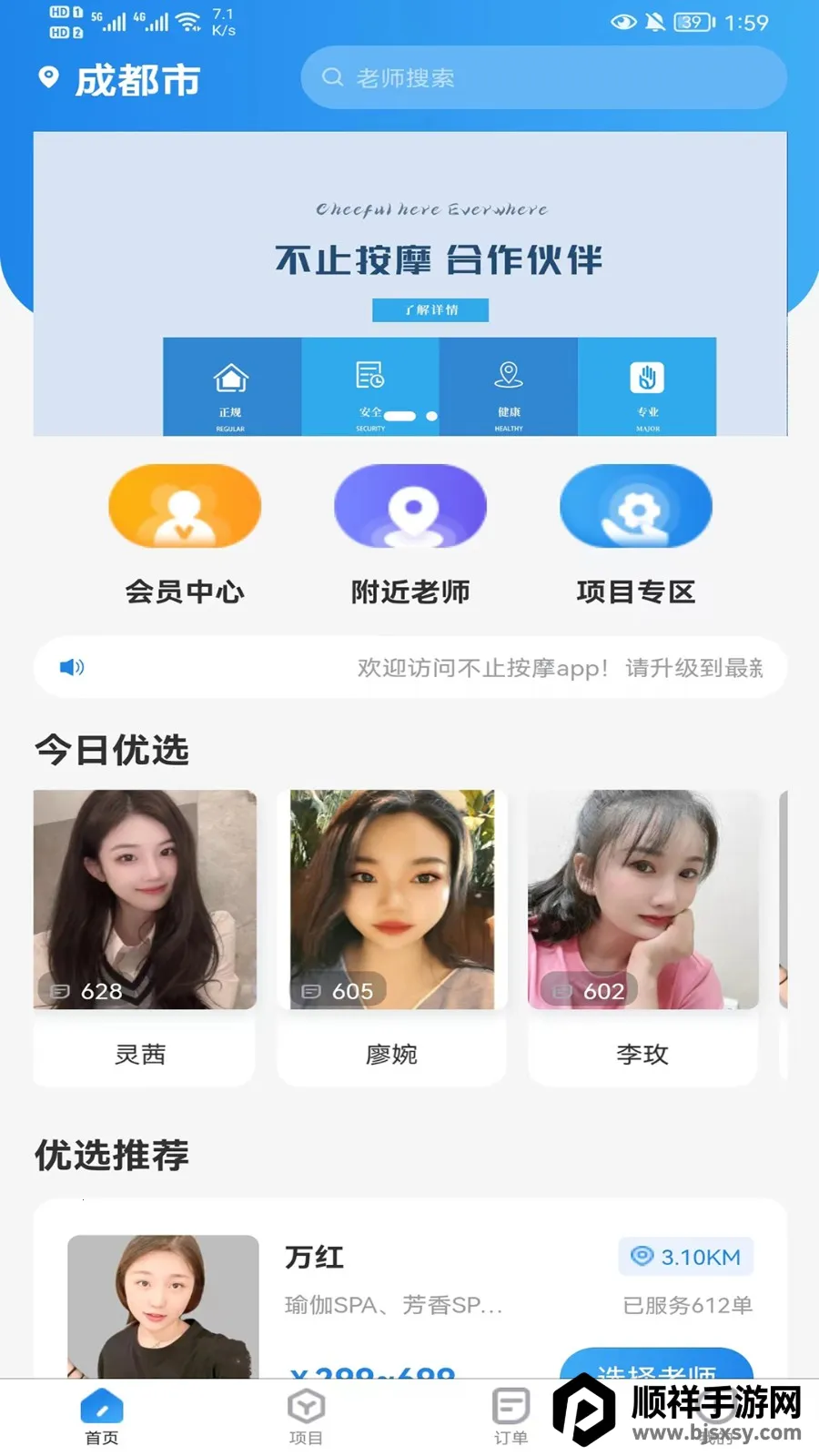The image size is (819, 1456).
Task: Switch to the 项目 tab
Action: point(306,1416)
